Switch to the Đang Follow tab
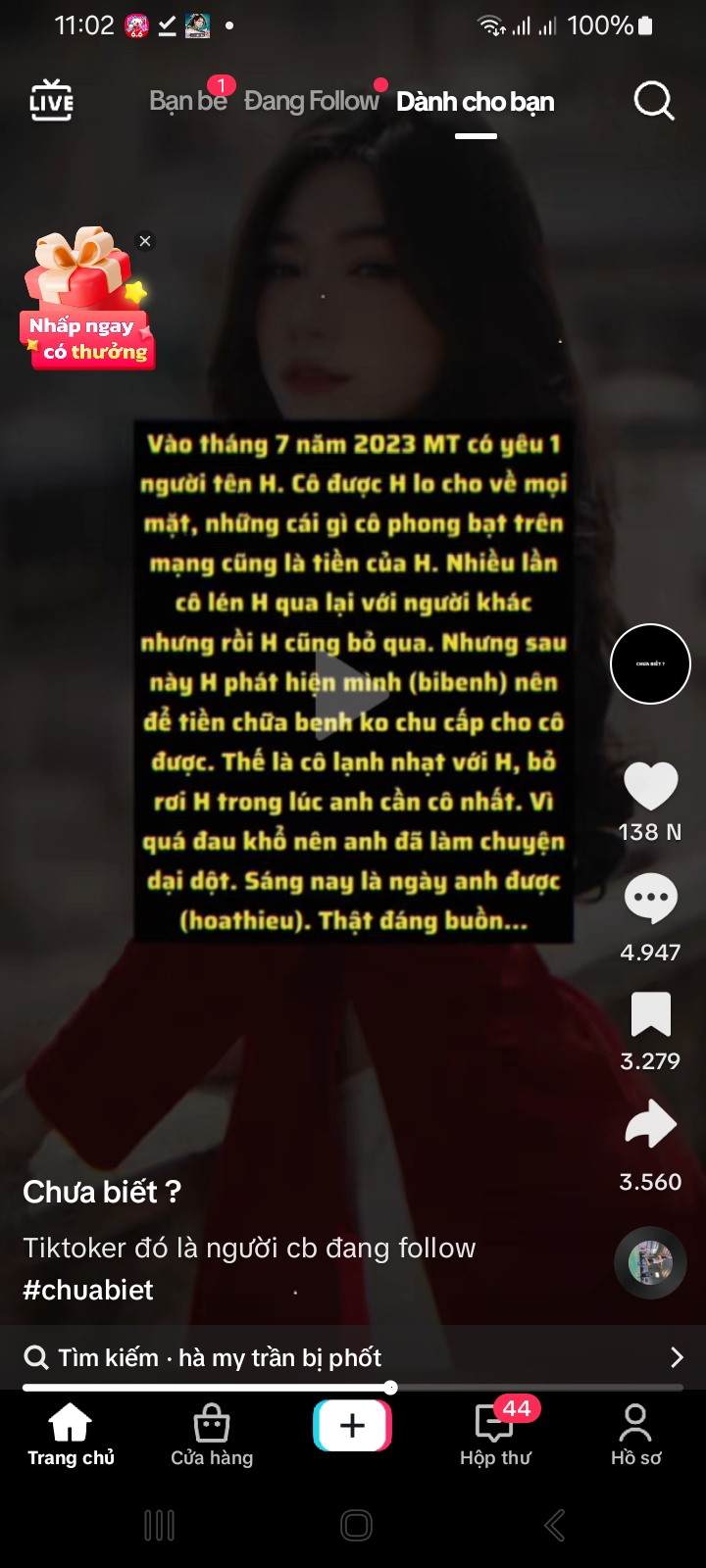This screenshot has width=706, height=1568. (x=311, y=101)
